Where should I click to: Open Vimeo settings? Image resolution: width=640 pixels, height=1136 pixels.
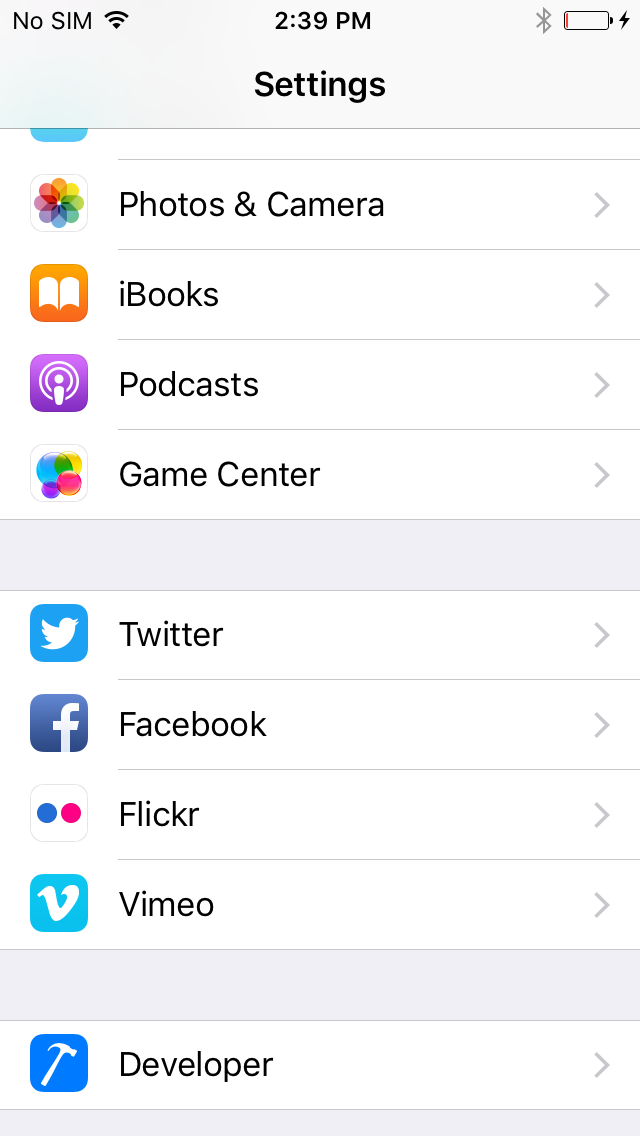click(320, 904)
